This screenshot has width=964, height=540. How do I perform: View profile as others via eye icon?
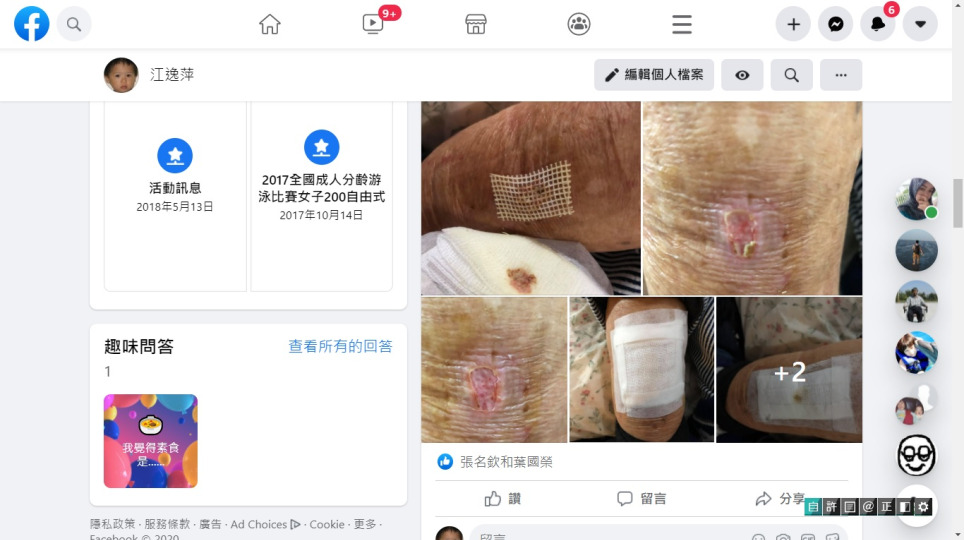742,75
